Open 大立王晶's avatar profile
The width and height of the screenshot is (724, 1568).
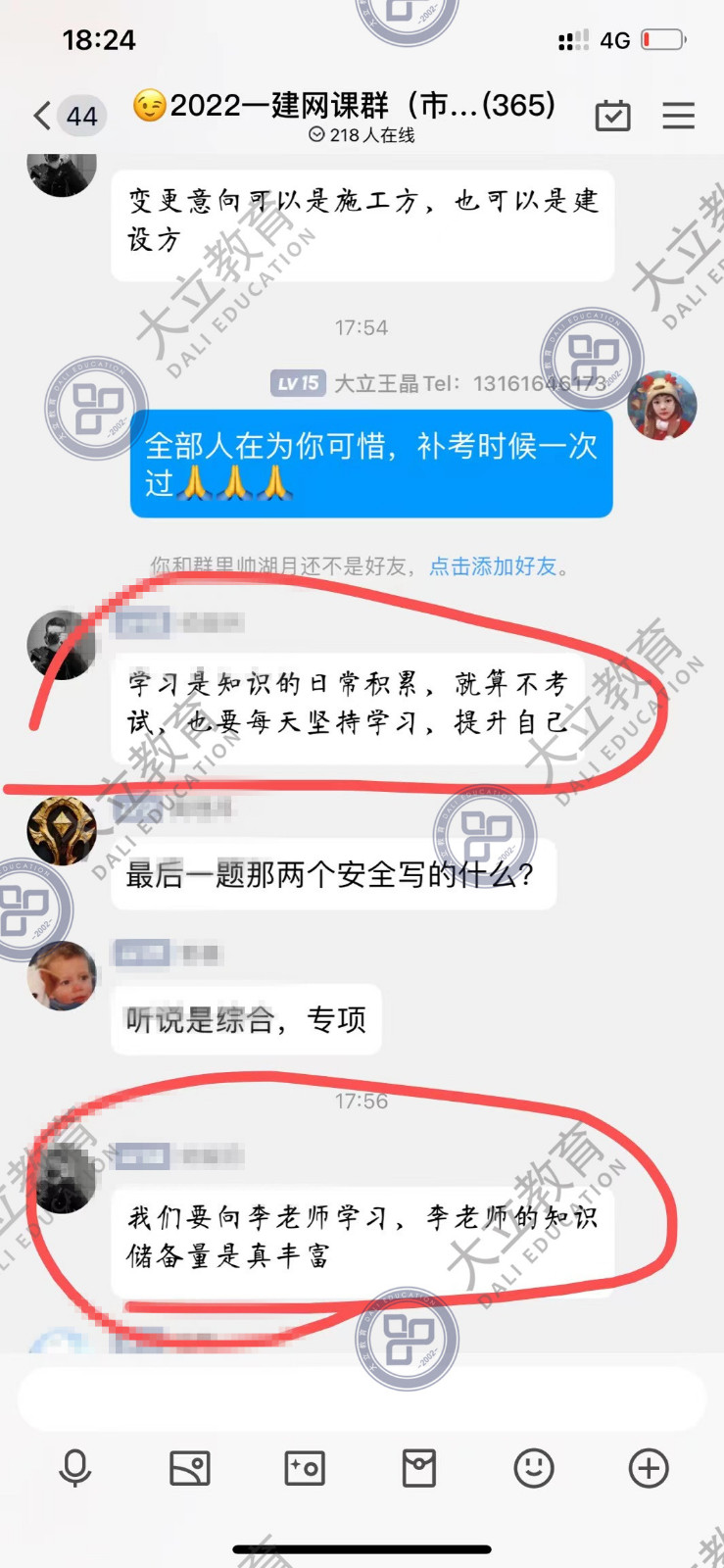[661, 405]
